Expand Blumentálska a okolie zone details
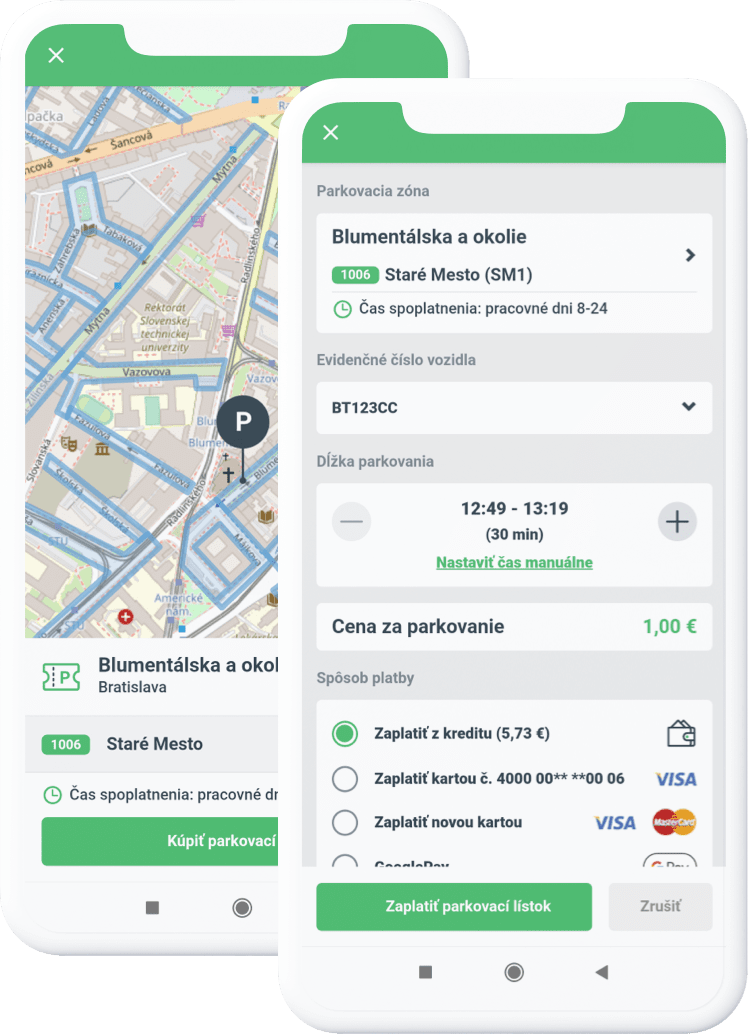Screen dimensions: 748x1034 689,254
